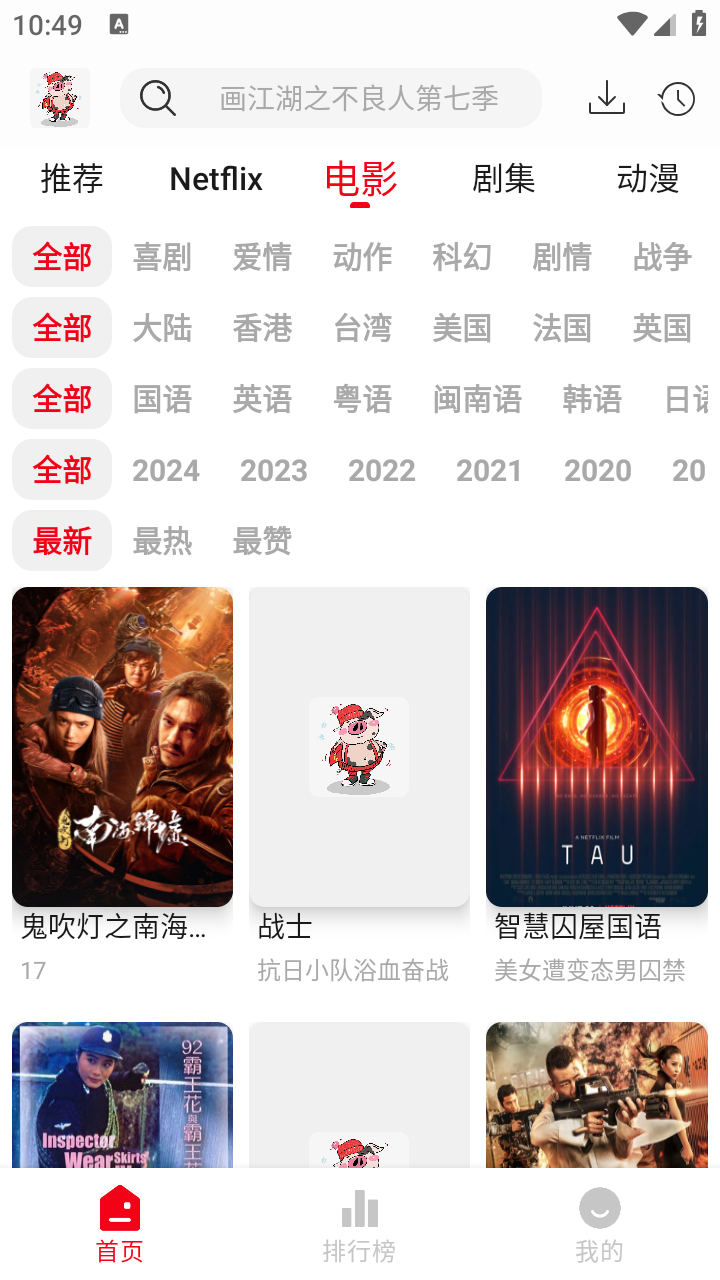Tap the magnifier icon to search
720x1280 pixels.
(158, 98)
